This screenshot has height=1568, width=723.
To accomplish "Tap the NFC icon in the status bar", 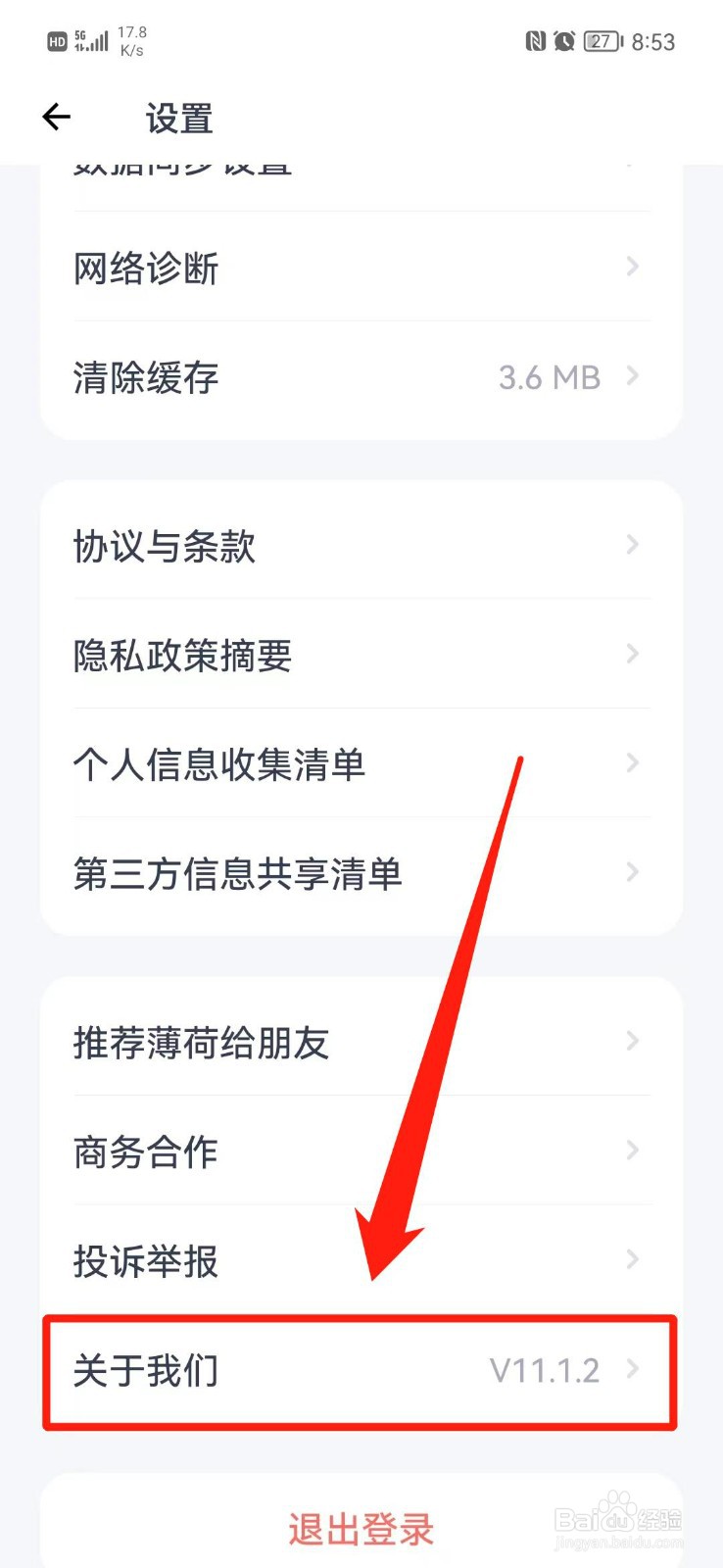I will pyautogui.click(x=535, y=41).
